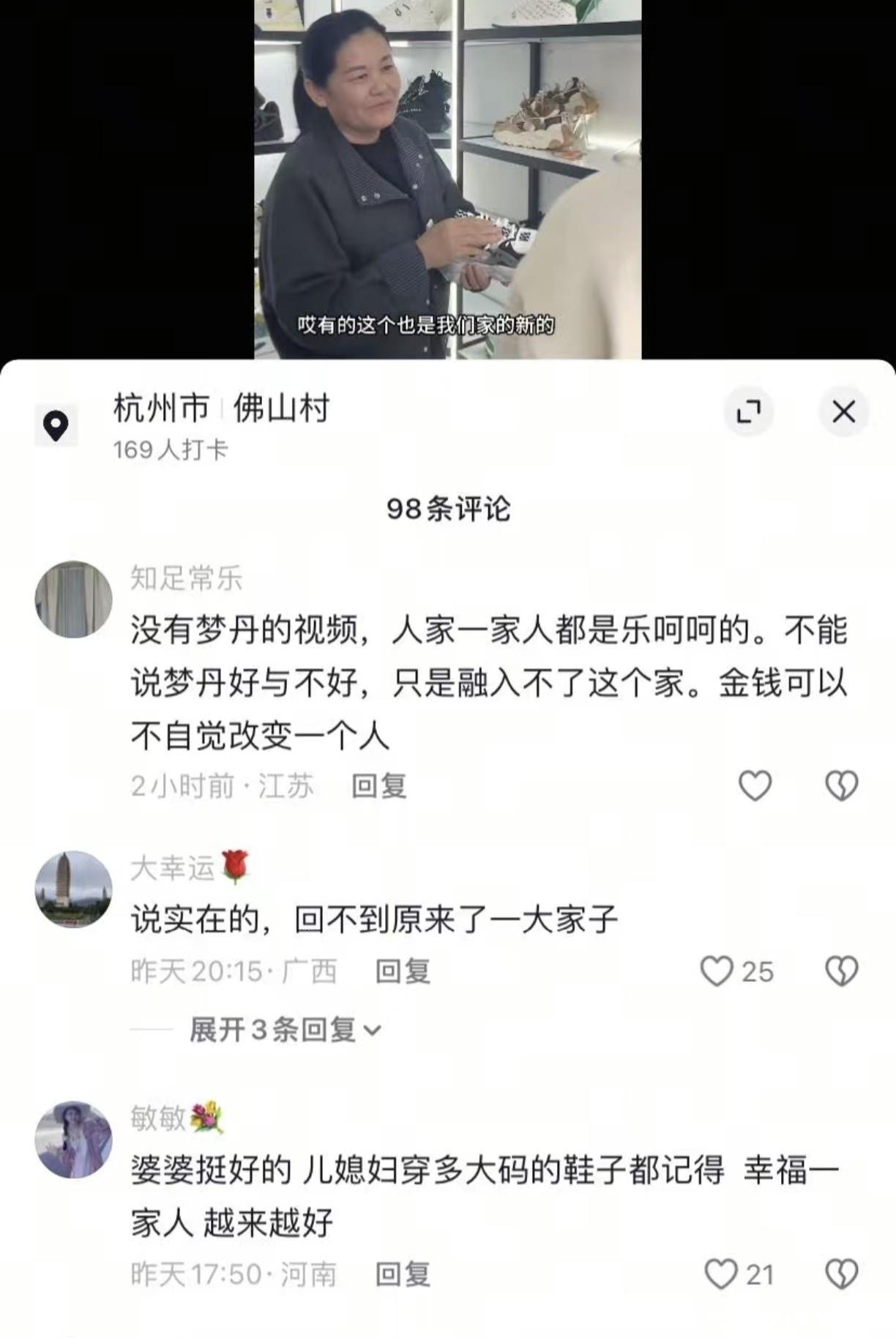Reply to 知足常乐's comment
Screen dimensions: 896x1338
click(x=378, y=786)
